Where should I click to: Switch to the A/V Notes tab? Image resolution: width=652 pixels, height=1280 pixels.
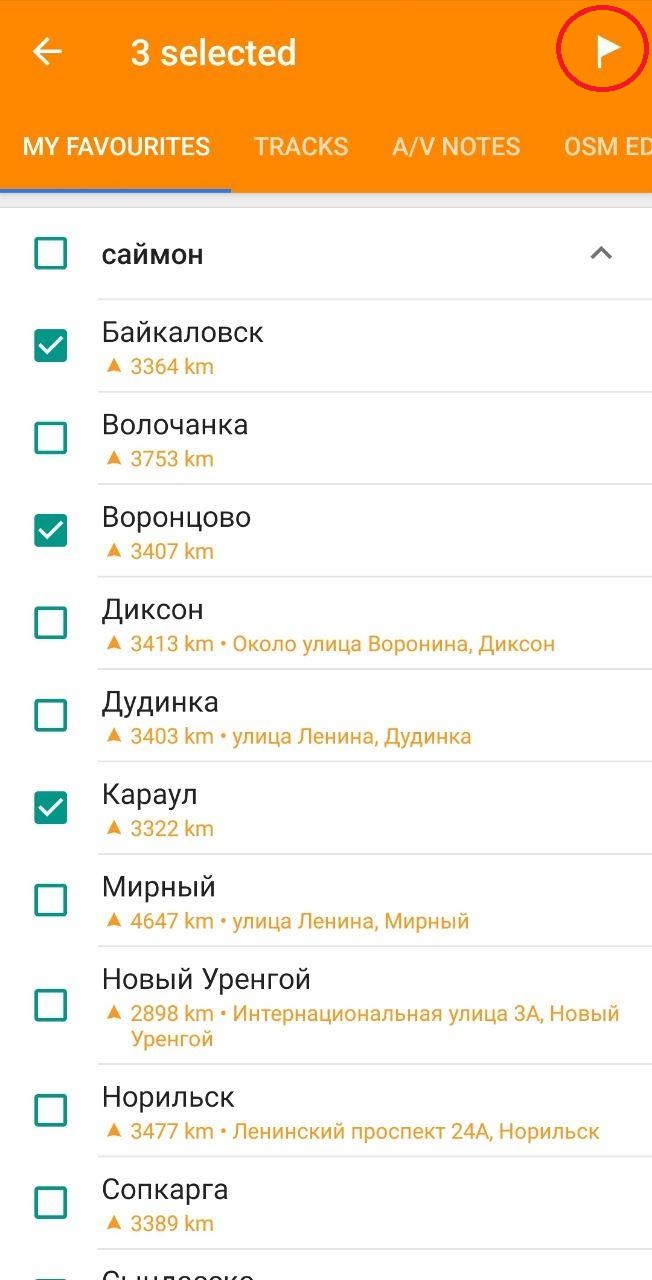[x=456, y=147]
